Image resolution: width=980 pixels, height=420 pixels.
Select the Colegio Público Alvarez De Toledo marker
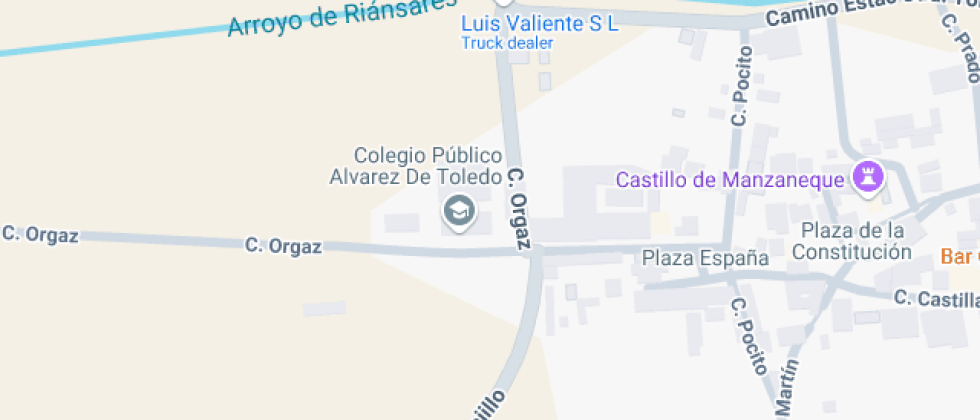pyautogui.click(x=459, y=211)
